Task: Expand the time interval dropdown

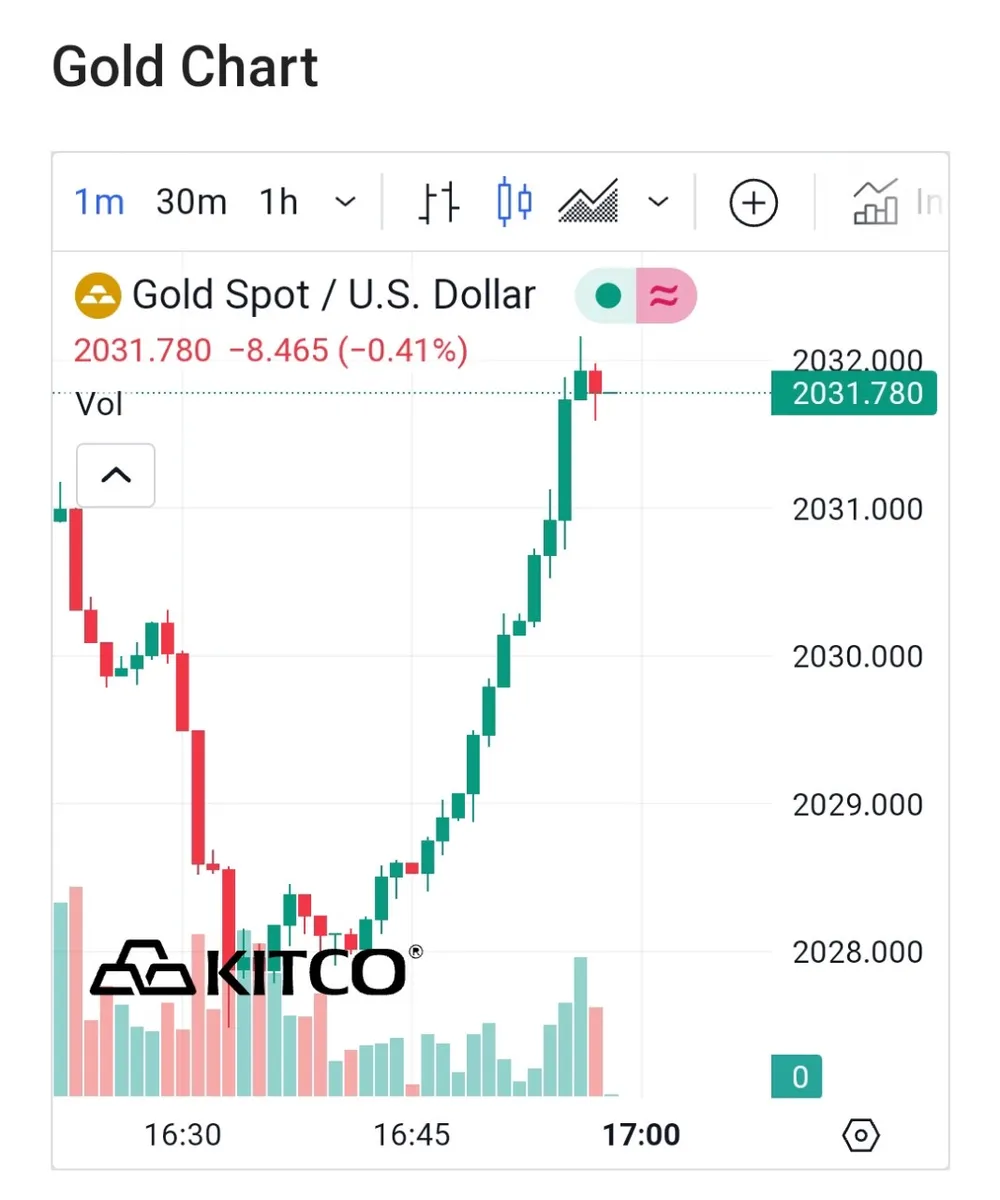Action: 345,202
